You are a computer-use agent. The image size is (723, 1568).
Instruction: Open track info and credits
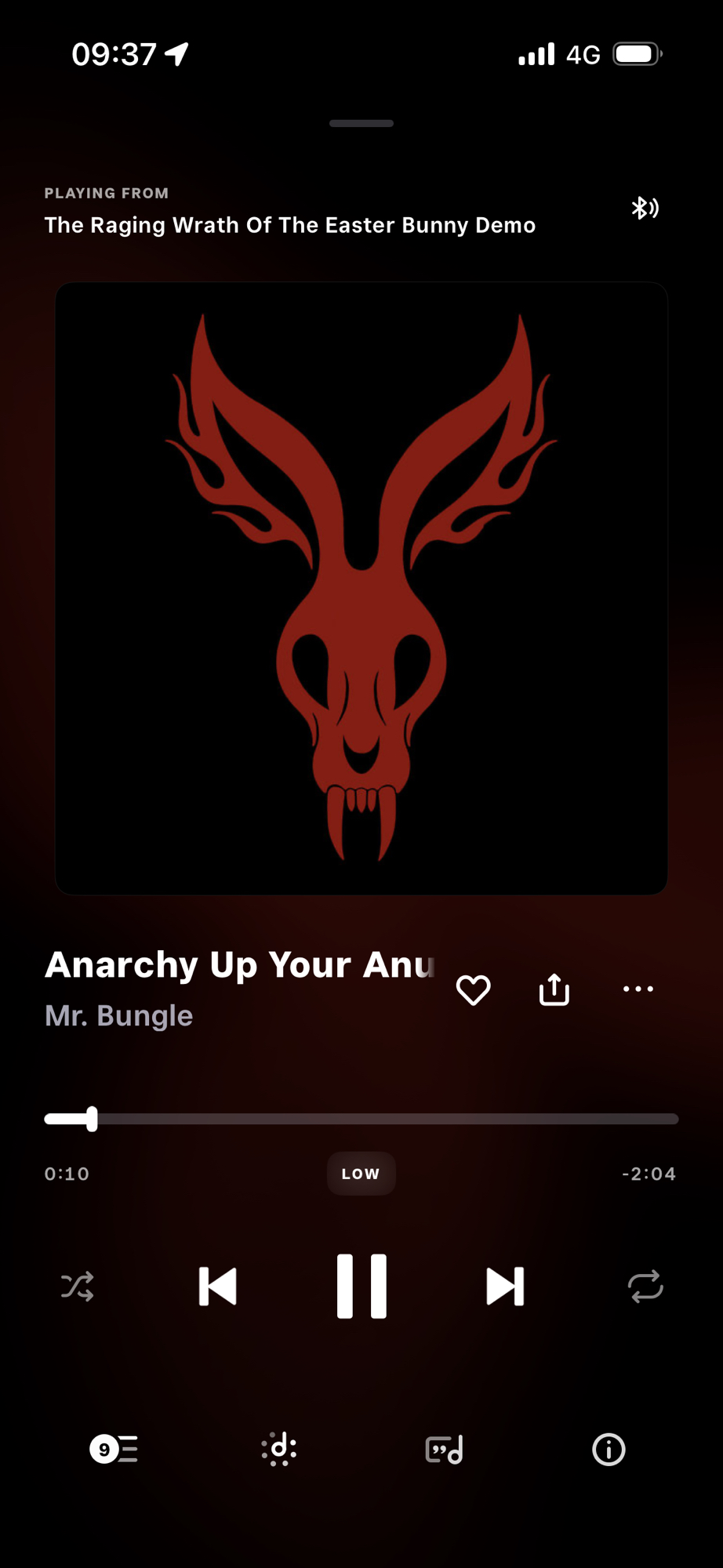tap(609, 1449)
